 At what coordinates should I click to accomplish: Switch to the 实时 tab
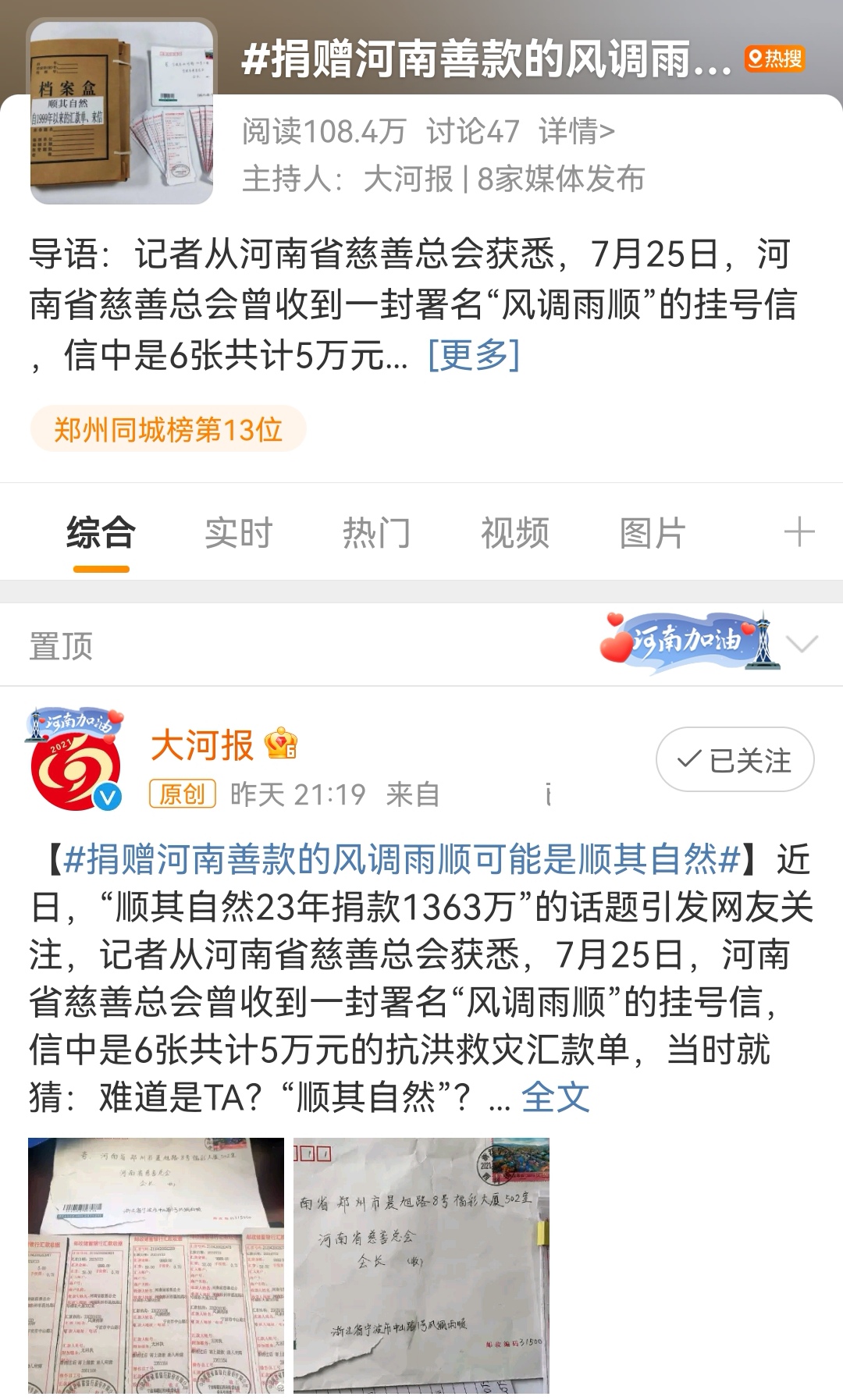click(238, 534)
